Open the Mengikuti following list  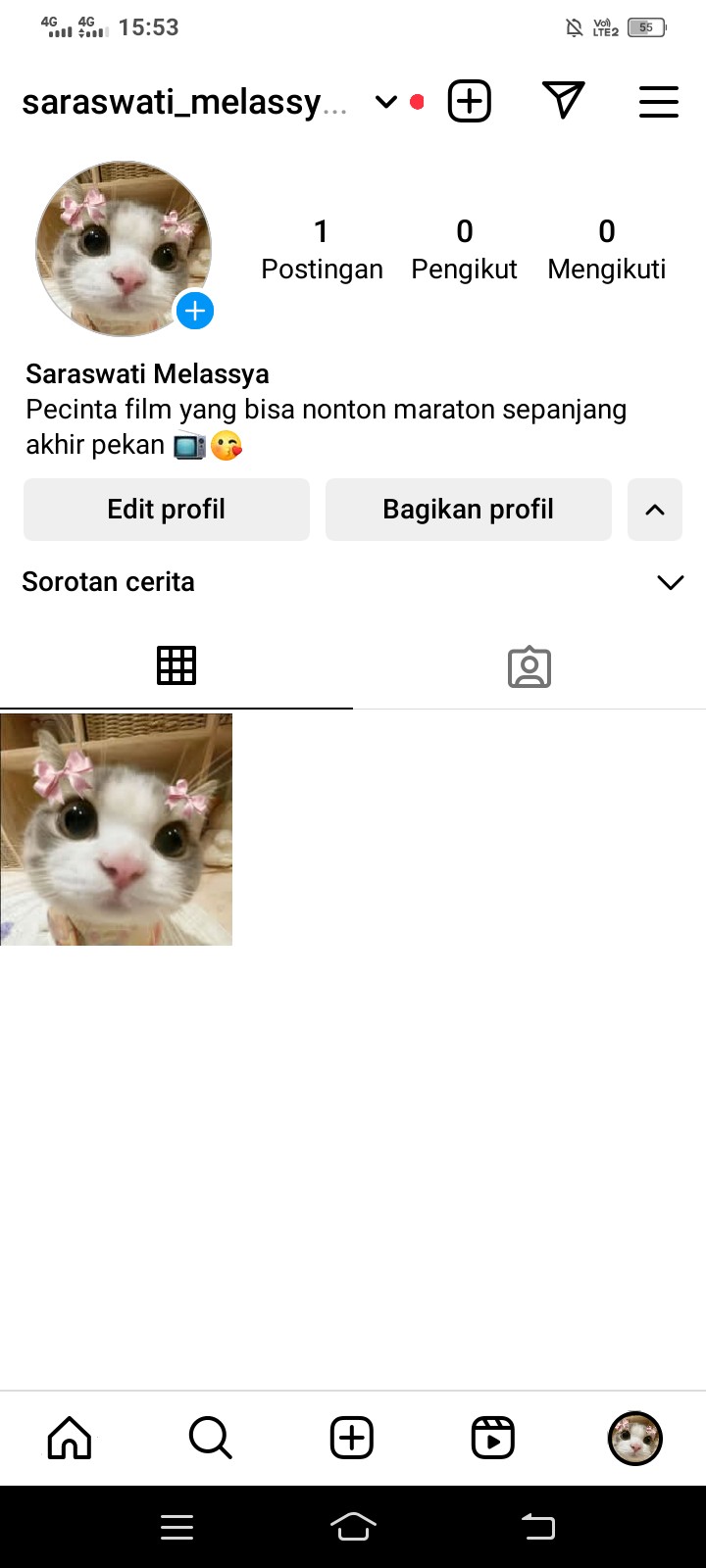coord(606,249)
